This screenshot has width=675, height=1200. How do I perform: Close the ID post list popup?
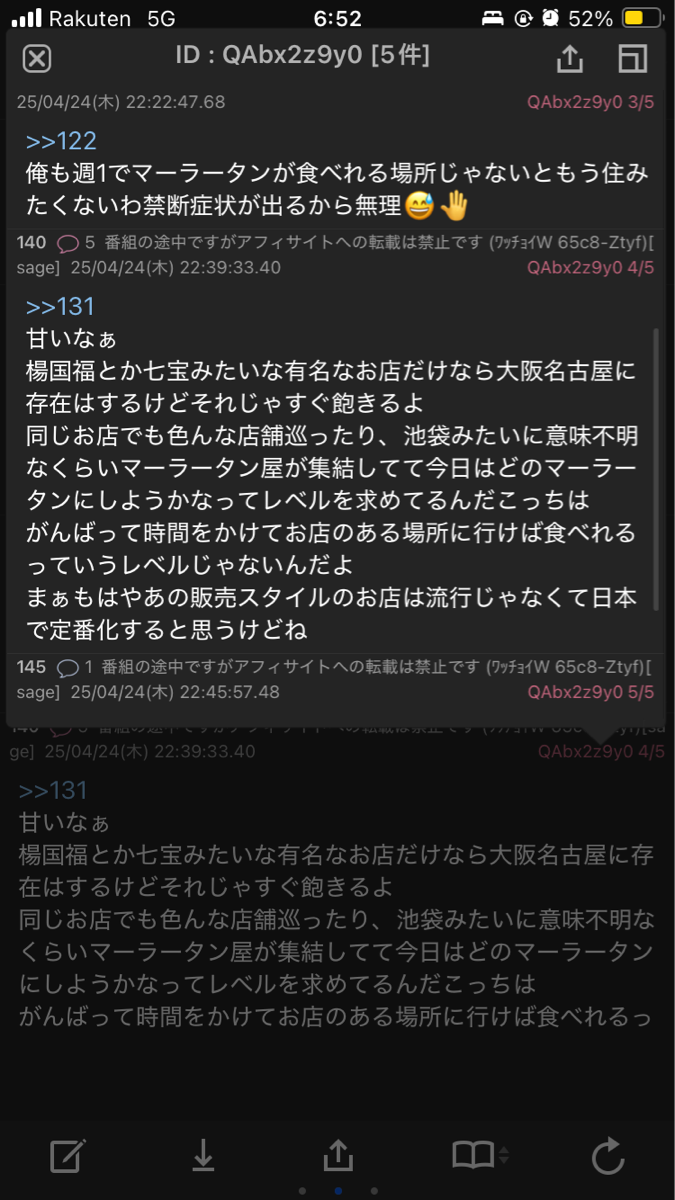coord(37,59)
